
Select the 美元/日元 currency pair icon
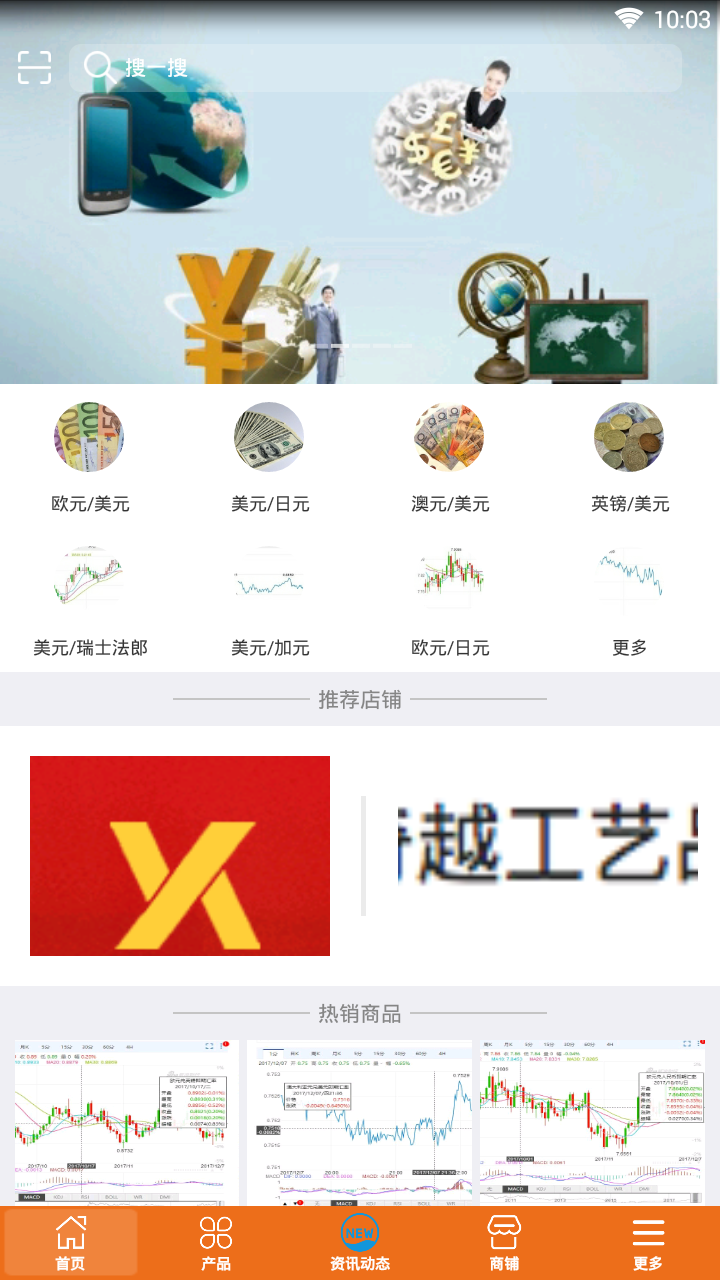pyautogui.click(x=269, y=436)
